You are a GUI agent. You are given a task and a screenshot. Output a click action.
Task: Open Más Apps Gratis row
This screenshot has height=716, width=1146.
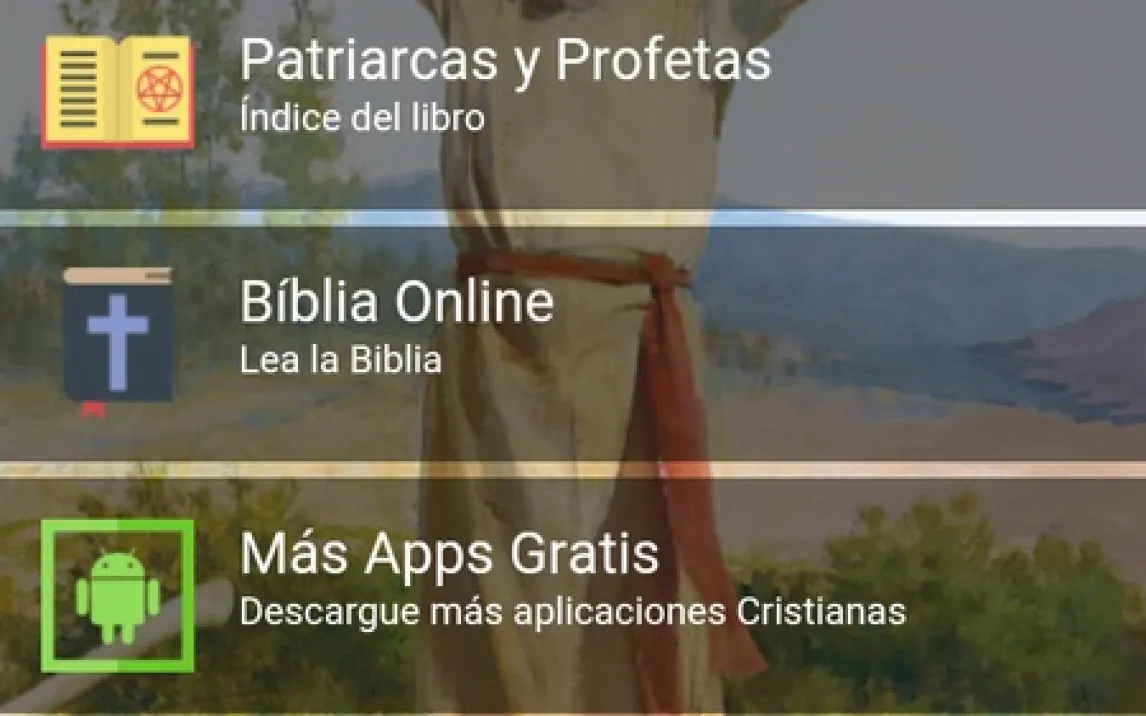450,578
